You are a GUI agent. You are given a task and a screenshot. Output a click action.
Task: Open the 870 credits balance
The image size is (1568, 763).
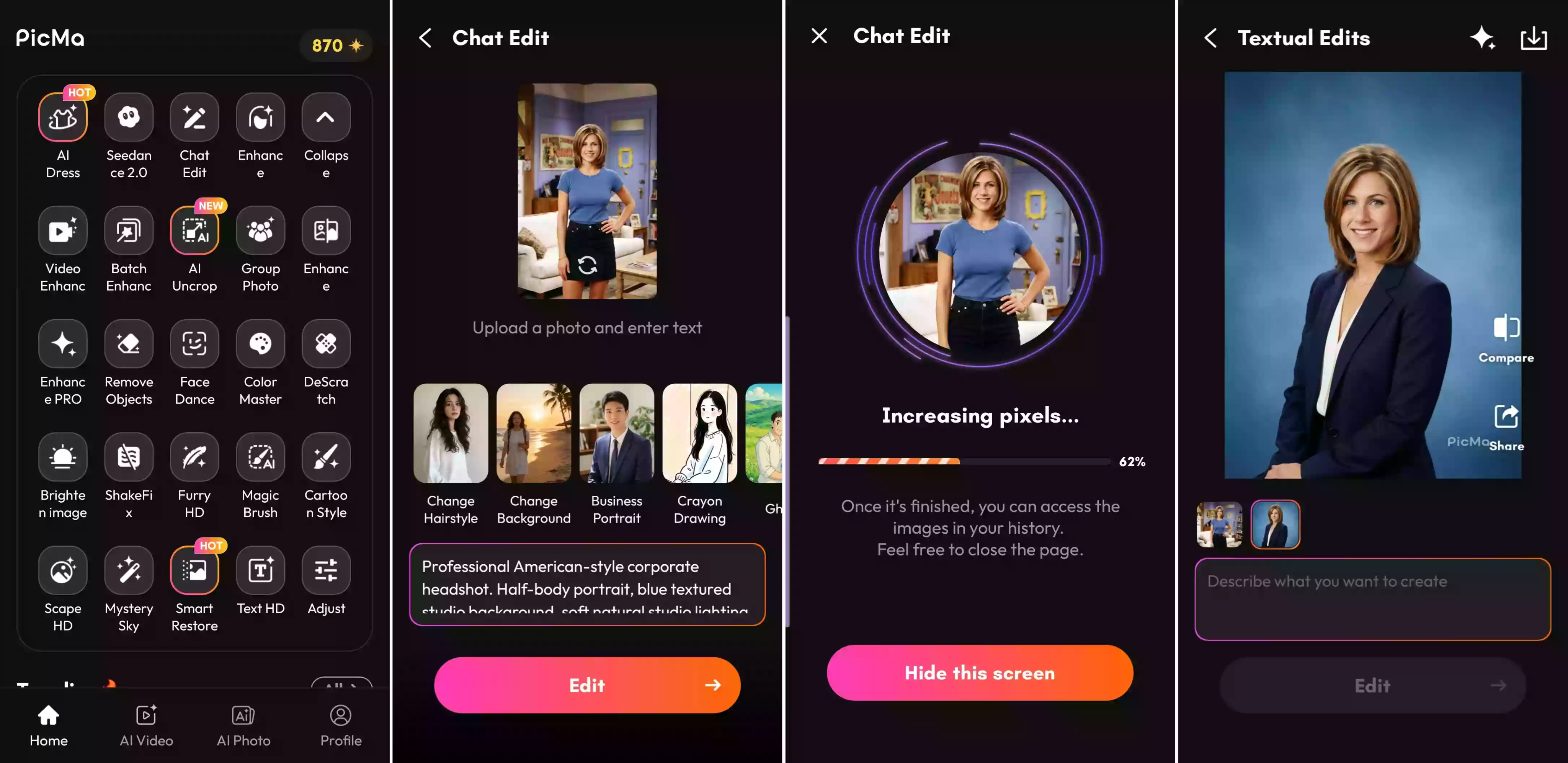point(336,46)
